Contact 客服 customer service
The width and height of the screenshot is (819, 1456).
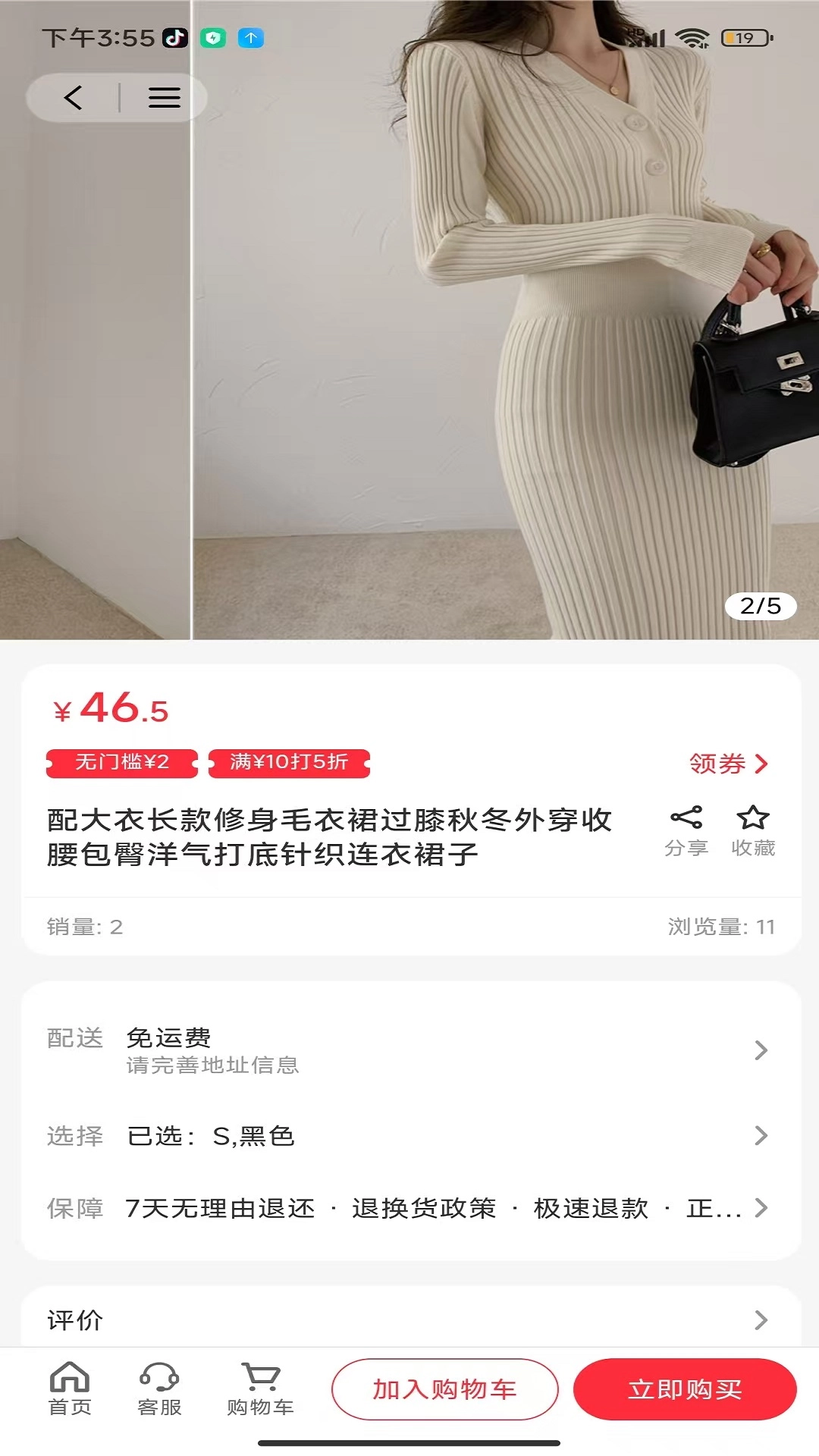coord(159,1389)
